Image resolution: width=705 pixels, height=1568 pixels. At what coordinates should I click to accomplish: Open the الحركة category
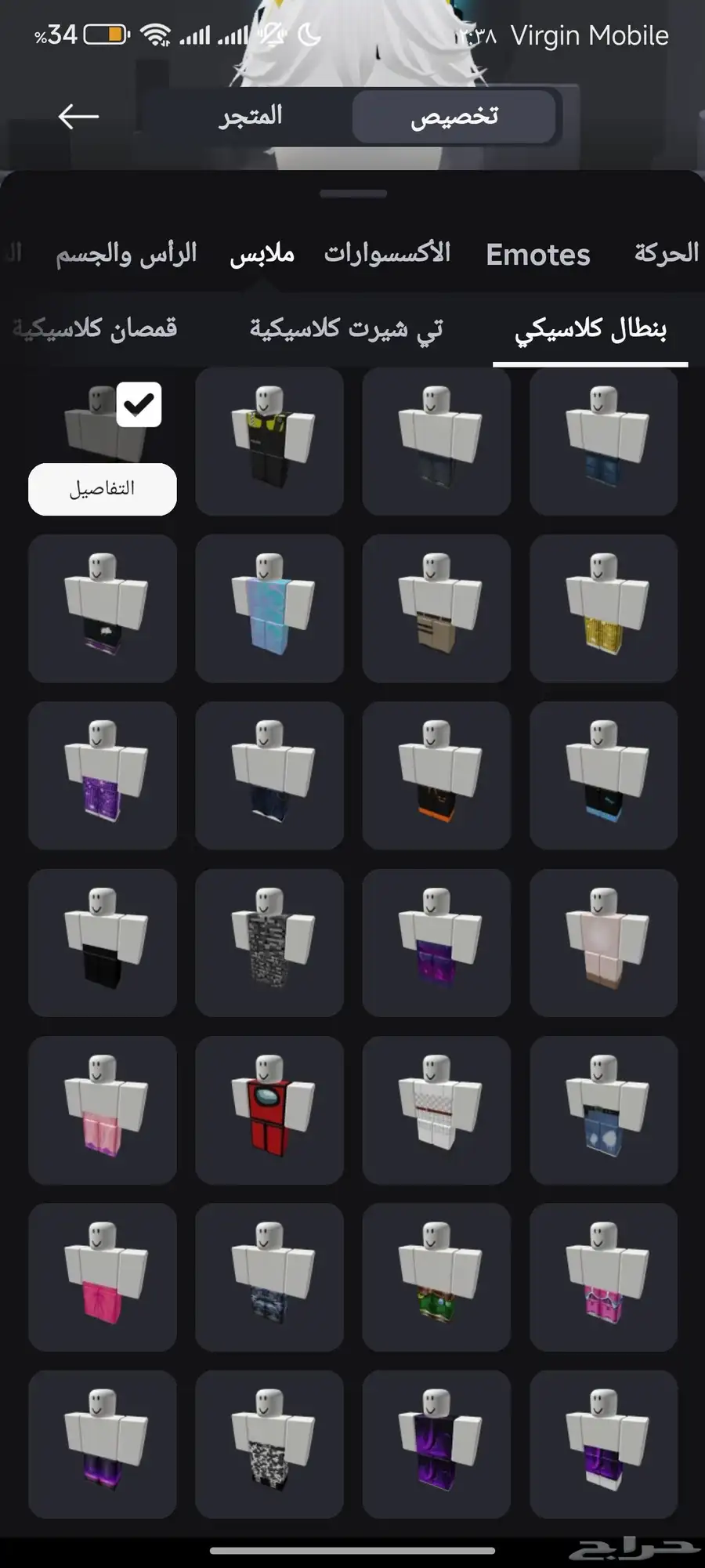[666, 254]
